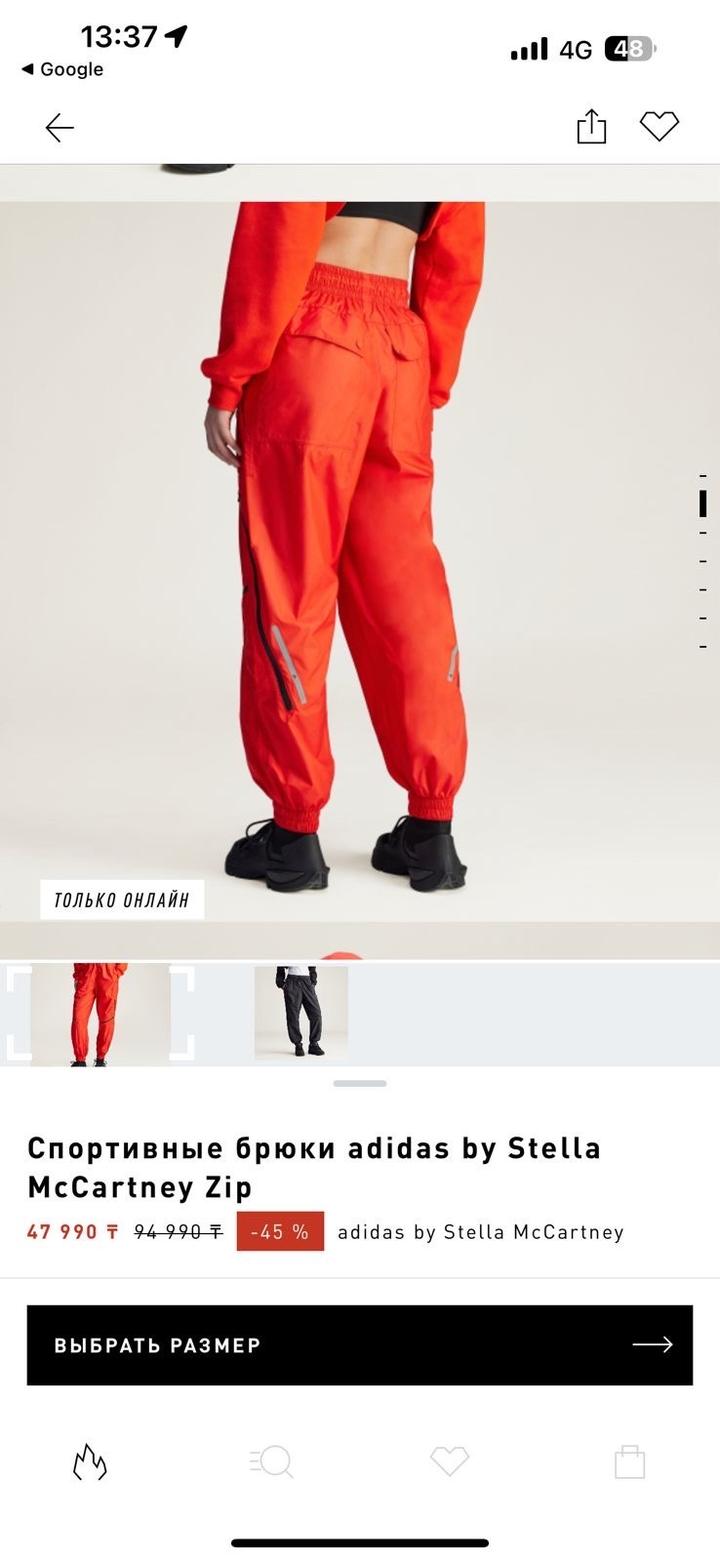Viewport: 720px width, 1561px height.
Task: Open the catalog search tab
Action: point(271,1462)
